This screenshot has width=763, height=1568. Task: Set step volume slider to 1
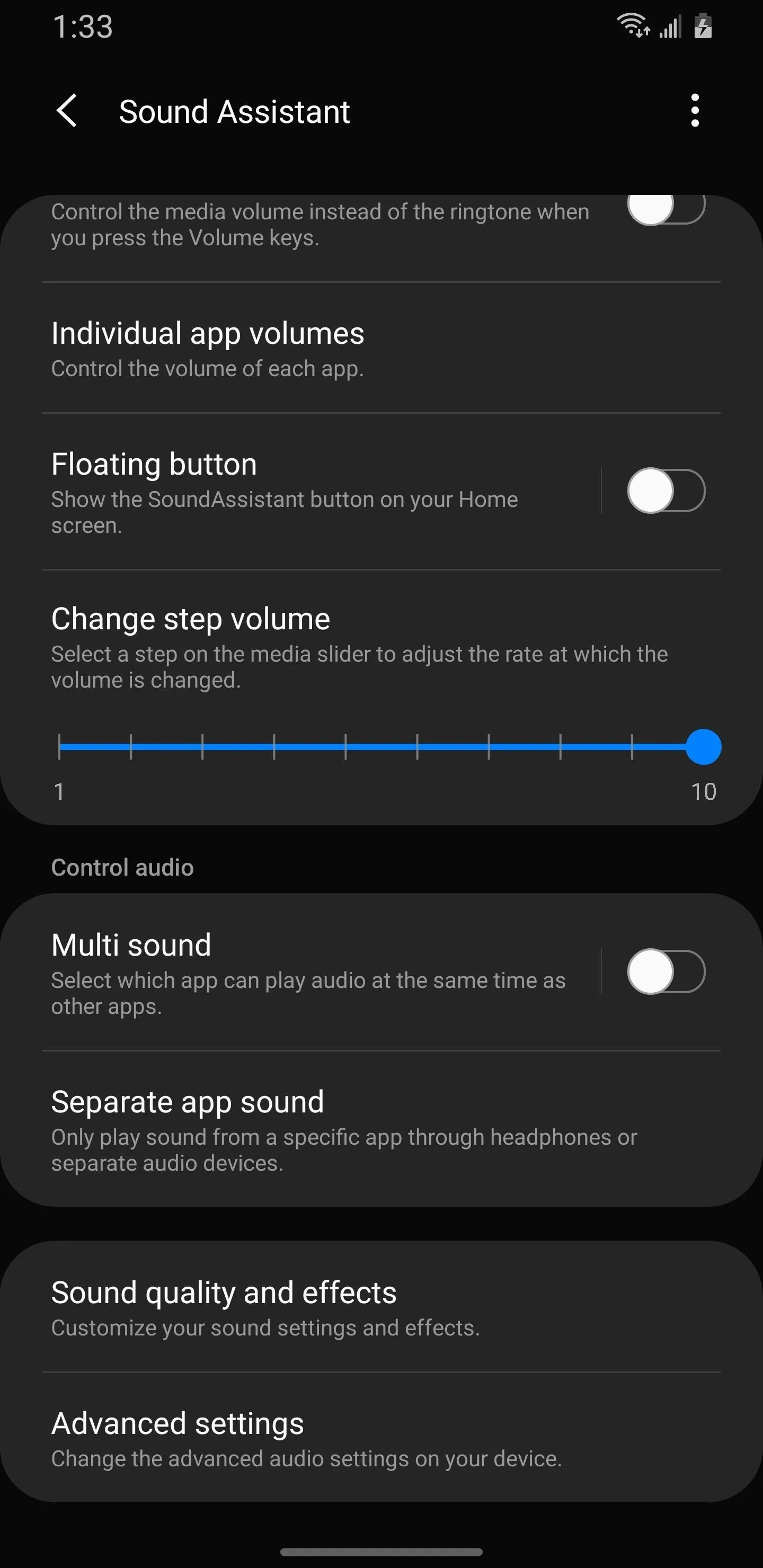pyautogui.click(x=60, y=747)
